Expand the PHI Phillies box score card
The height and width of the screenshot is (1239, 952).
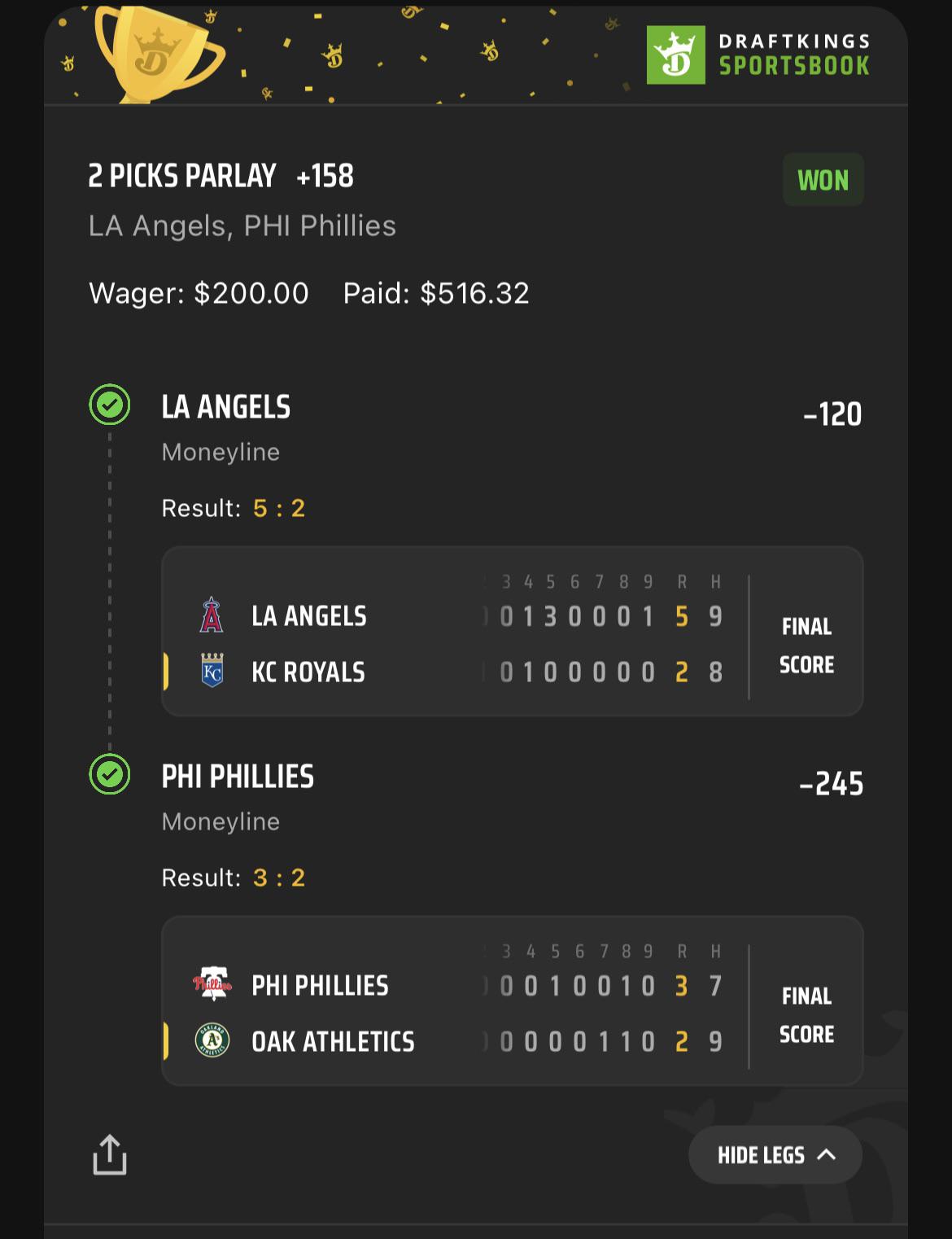coord(513,1002)
